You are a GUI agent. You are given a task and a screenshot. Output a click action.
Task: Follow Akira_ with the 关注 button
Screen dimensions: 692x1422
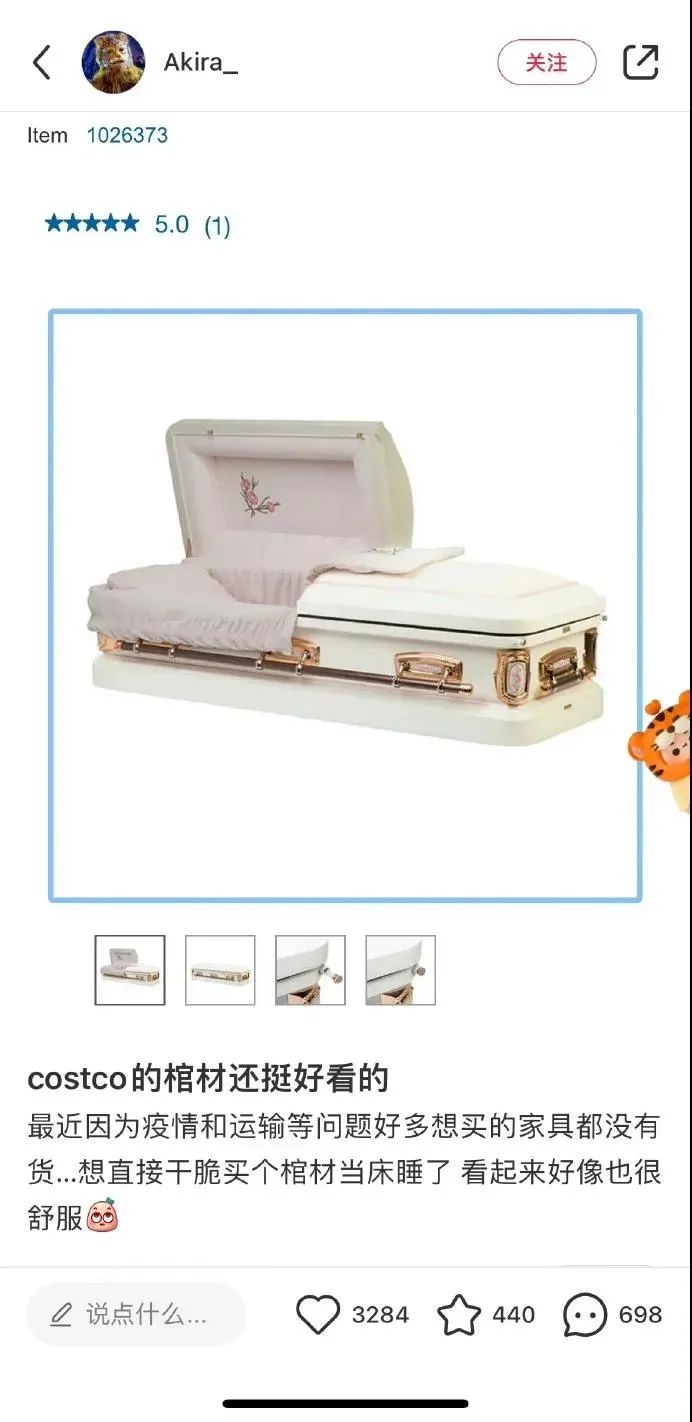tap(546, 62)
